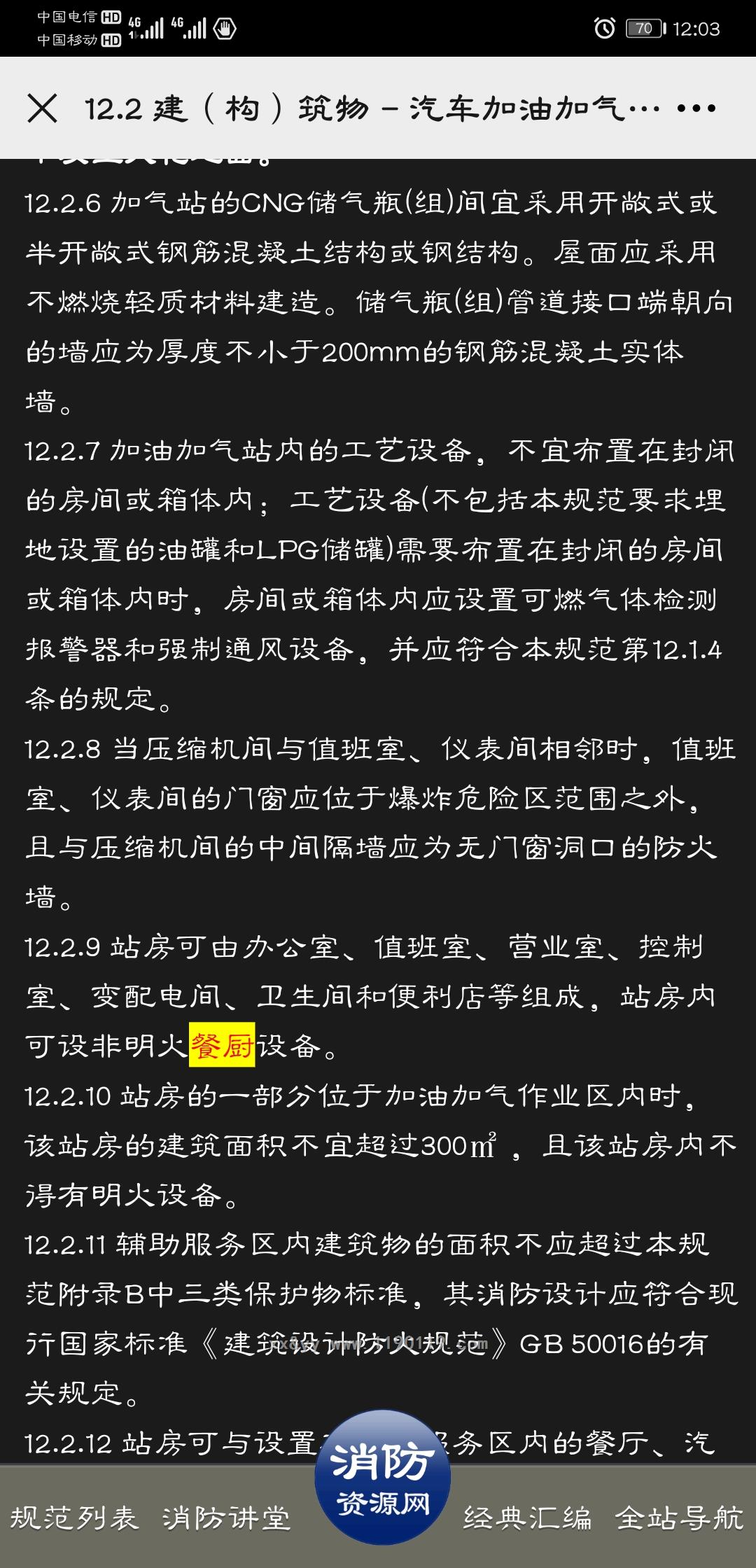Tap the 消防资源网 round home button
Screen dimensions: 756x1568
click(x=382, y=1478)
